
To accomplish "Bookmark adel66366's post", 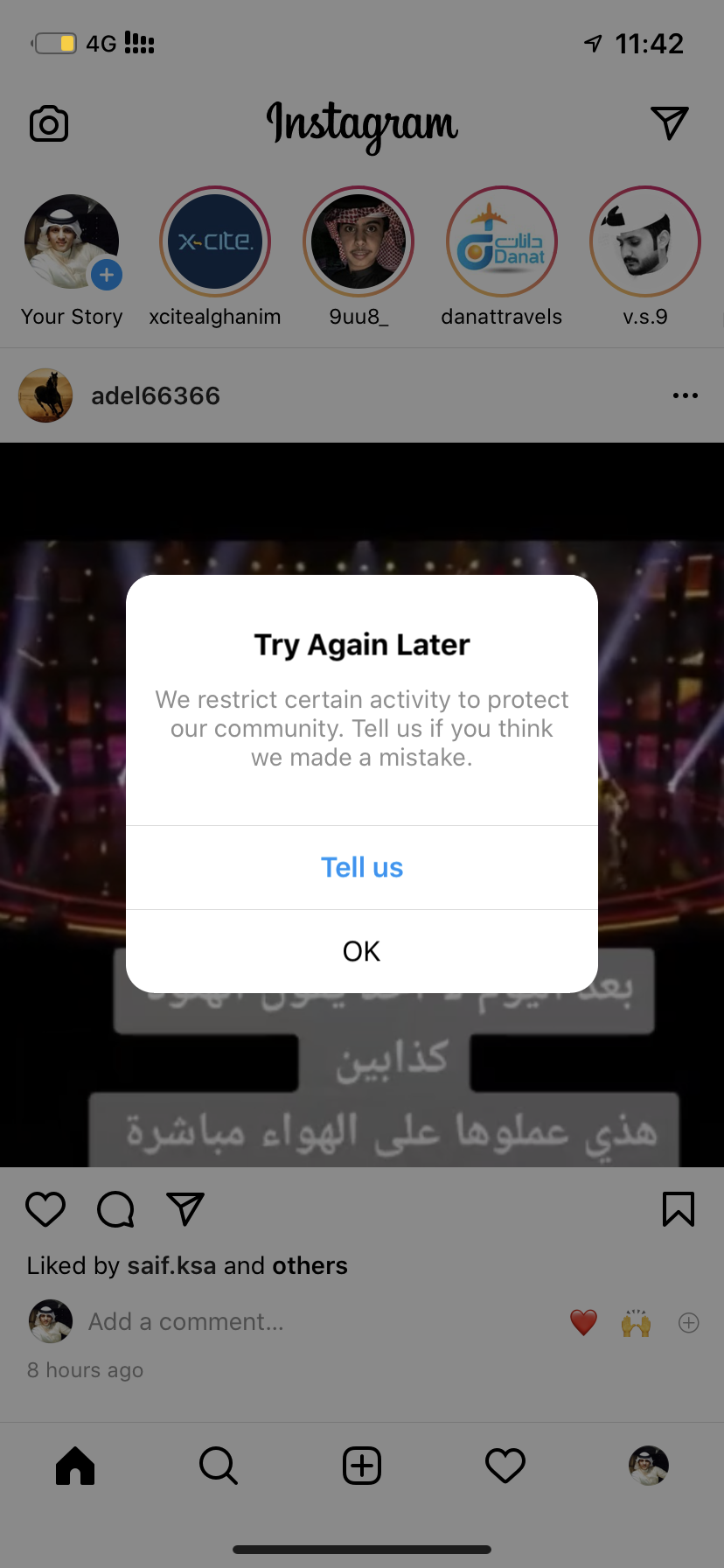I will coord(679,1209).
